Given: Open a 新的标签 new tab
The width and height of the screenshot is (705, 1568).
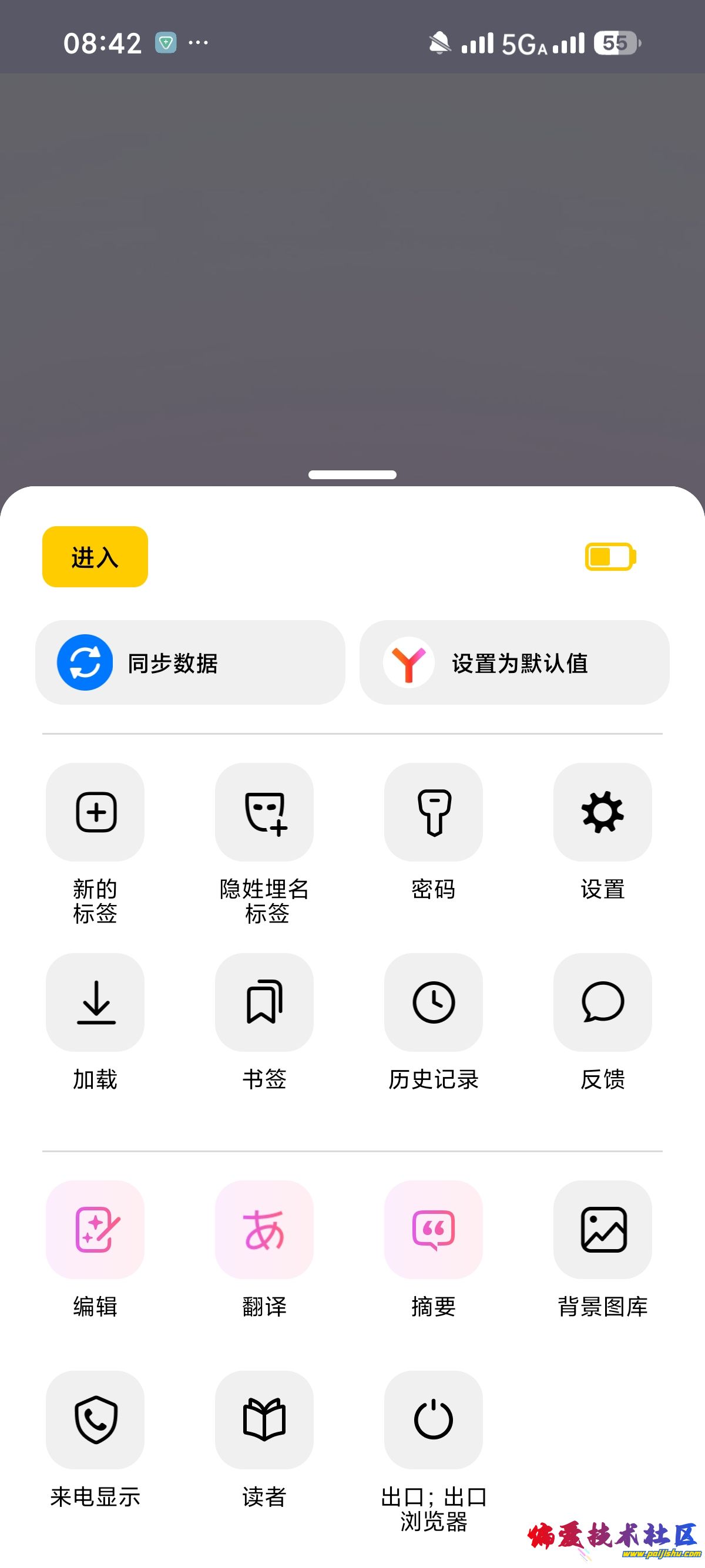Looking at the screenshot, I should click(x=95, y=812).
